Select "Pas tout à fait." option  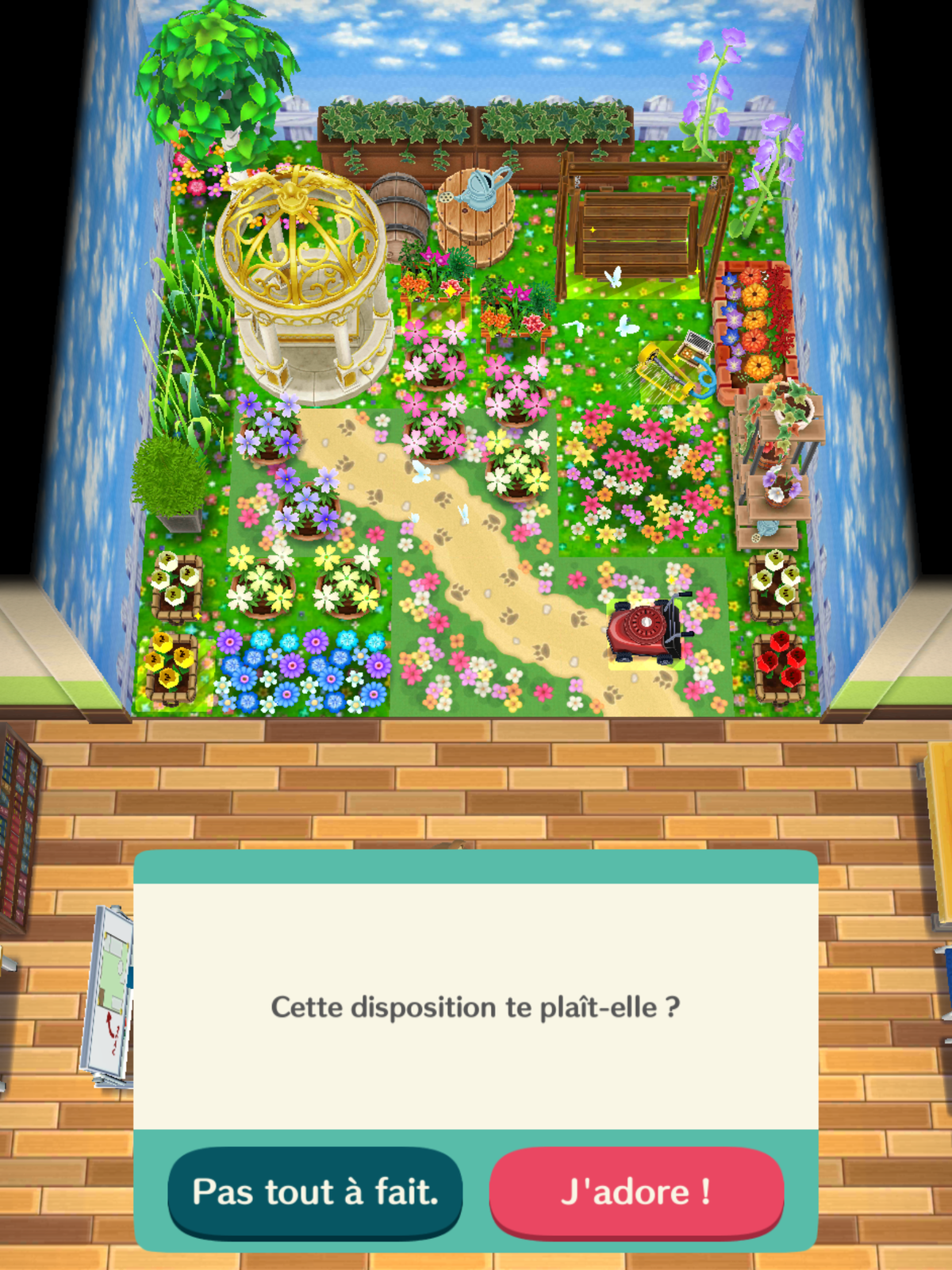pyautogui.click(x=315, y=1191)
